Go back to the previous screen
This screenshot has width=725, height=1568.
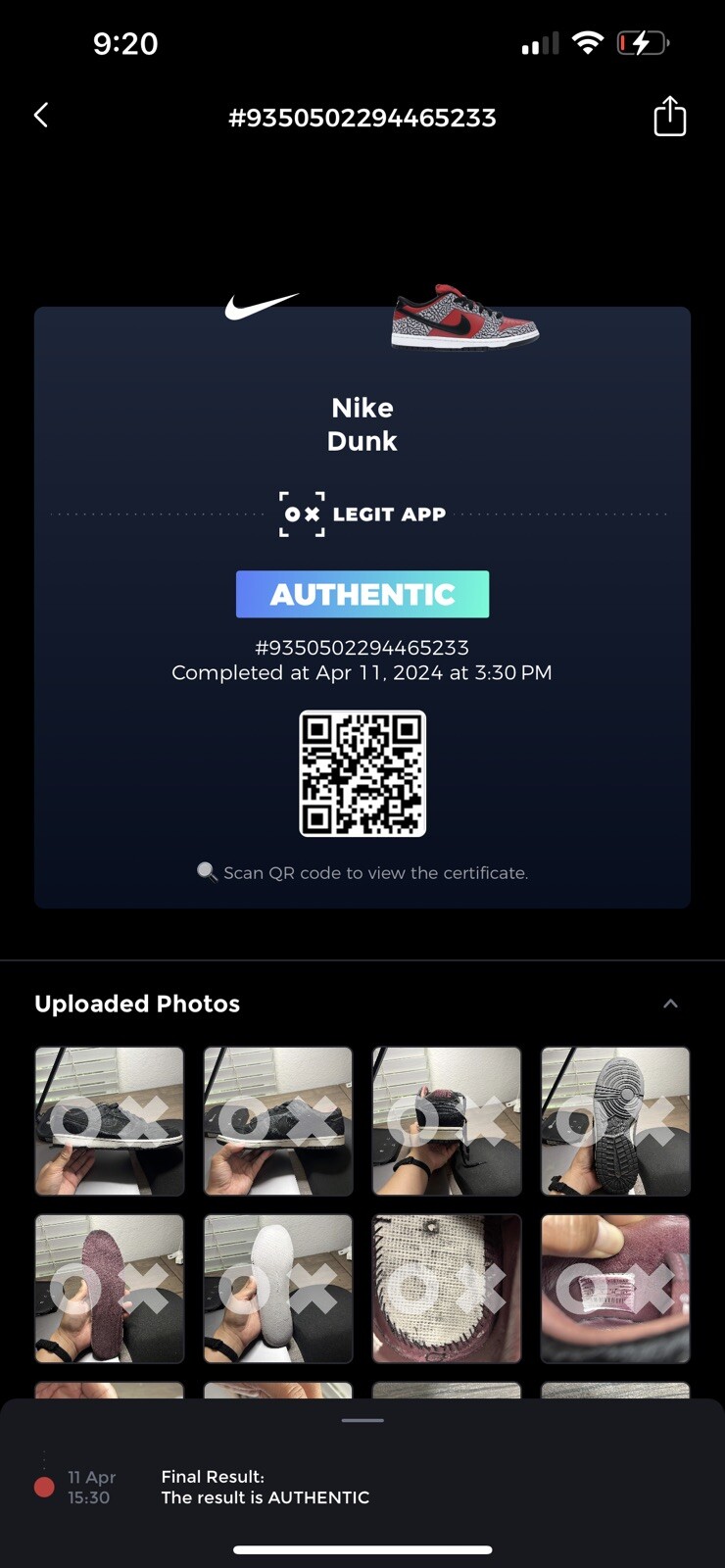(41, 116)
